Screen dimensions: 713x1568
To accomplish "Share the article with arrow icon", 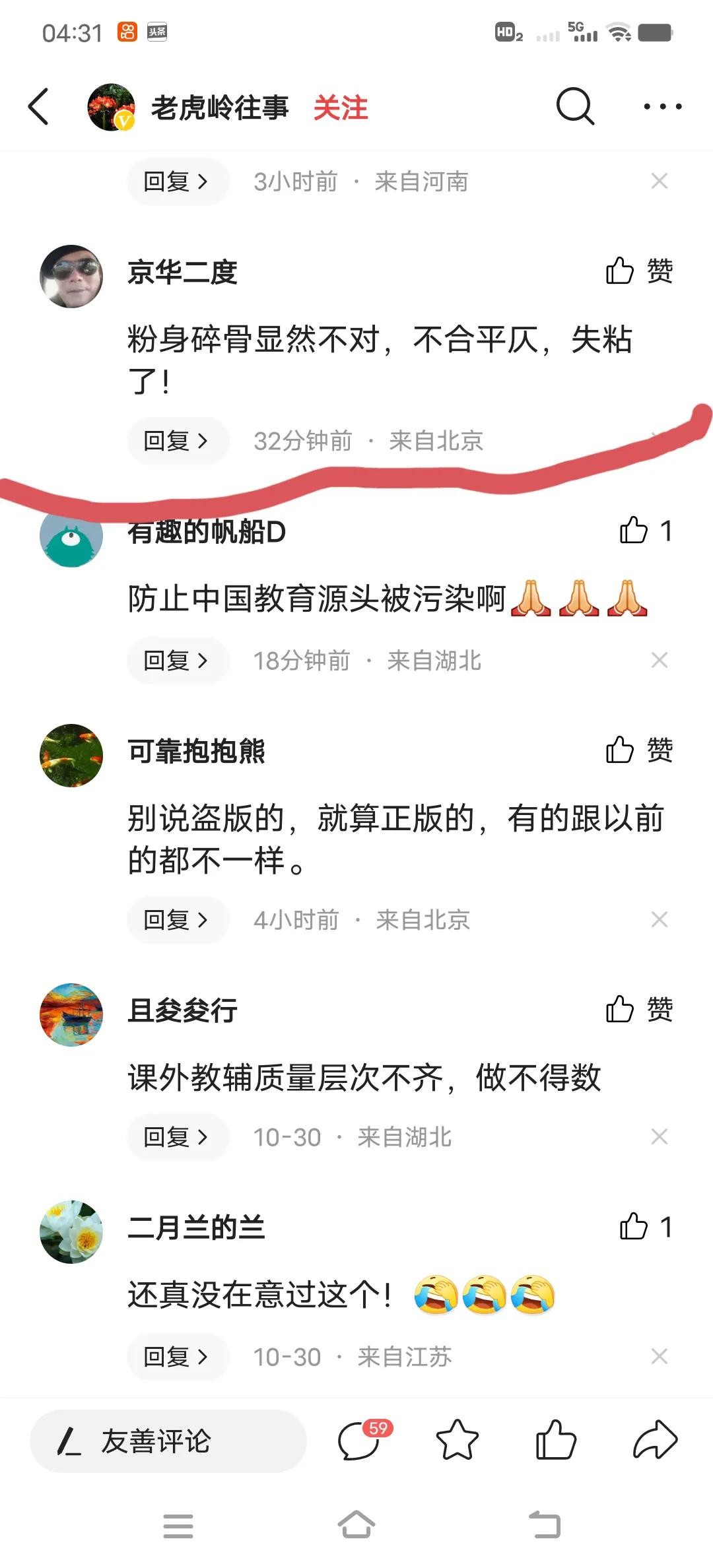I will (x=655, y=1440).
